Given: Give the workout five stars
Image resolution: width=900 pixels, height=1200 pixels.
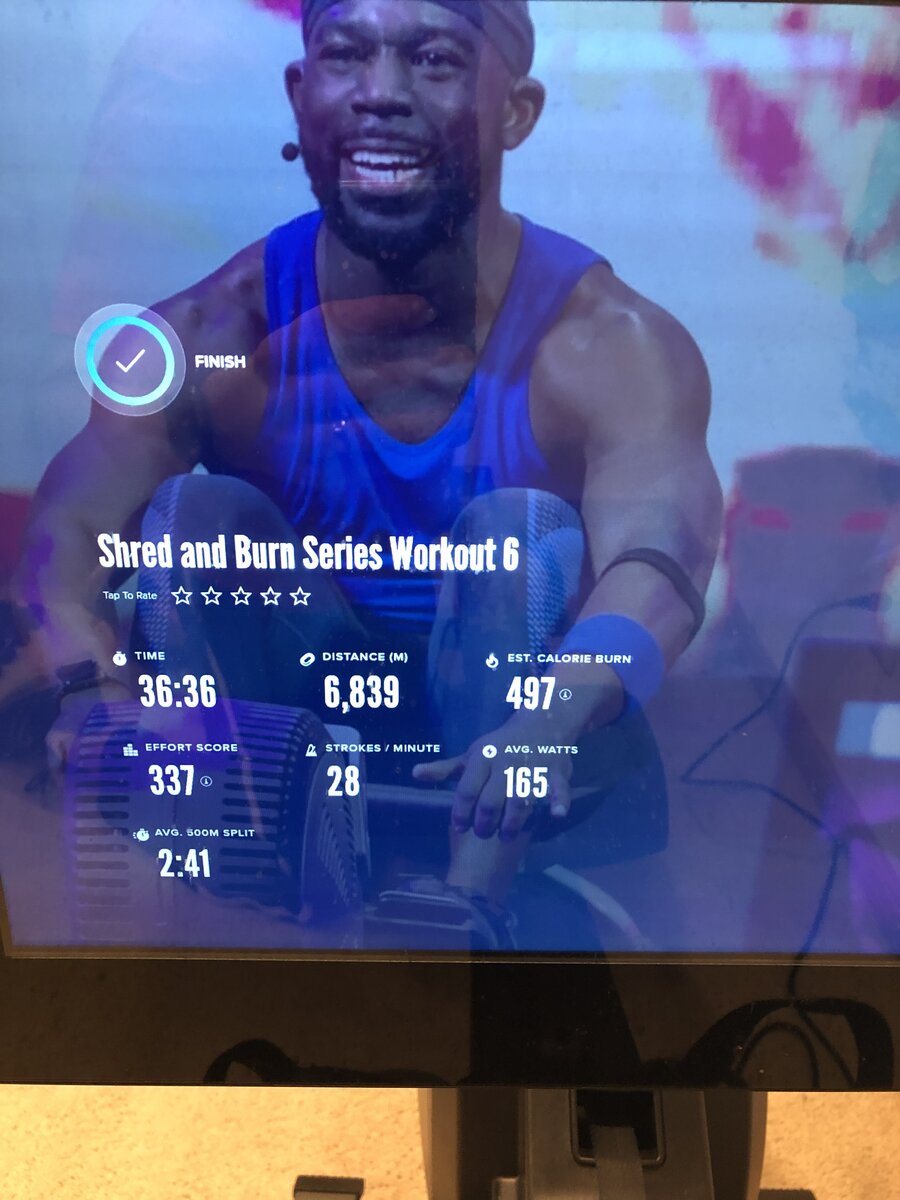Looking at the screenshot, I should [x=300, y=596].
